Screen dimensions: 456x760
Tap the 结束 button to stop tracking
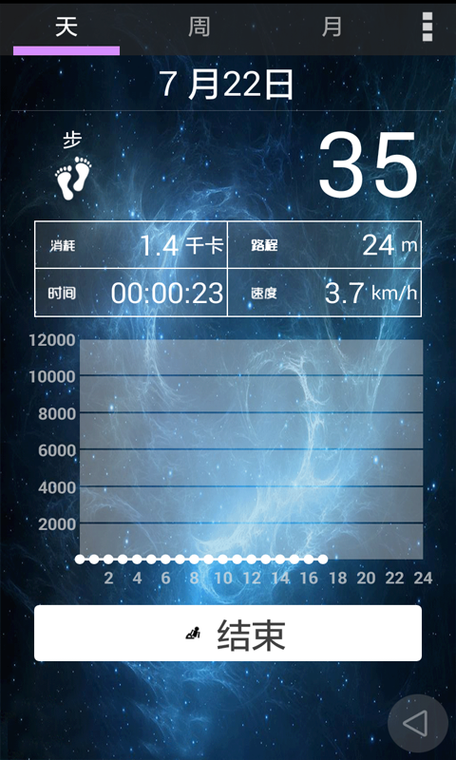(228, 633)
